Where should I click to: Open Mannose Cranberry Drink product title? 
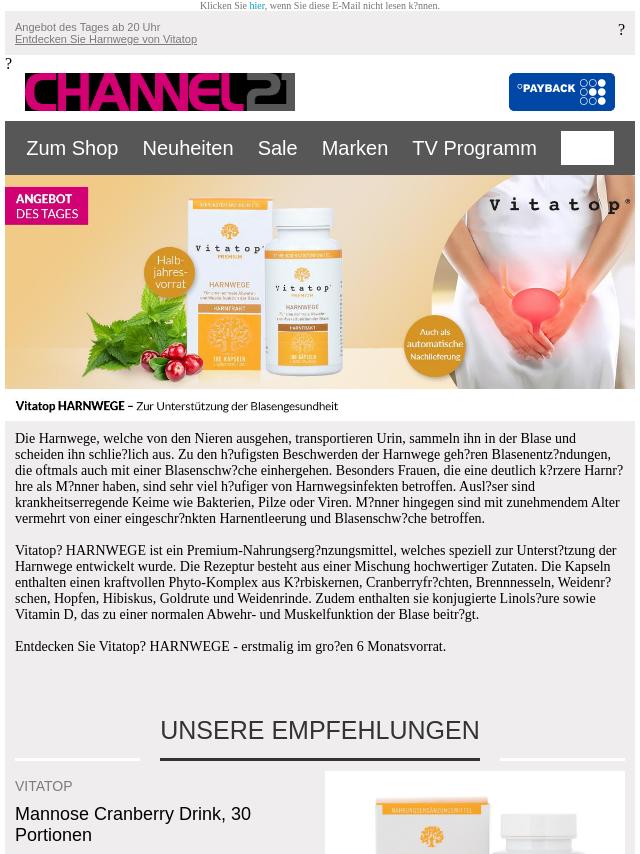[133, 824]
